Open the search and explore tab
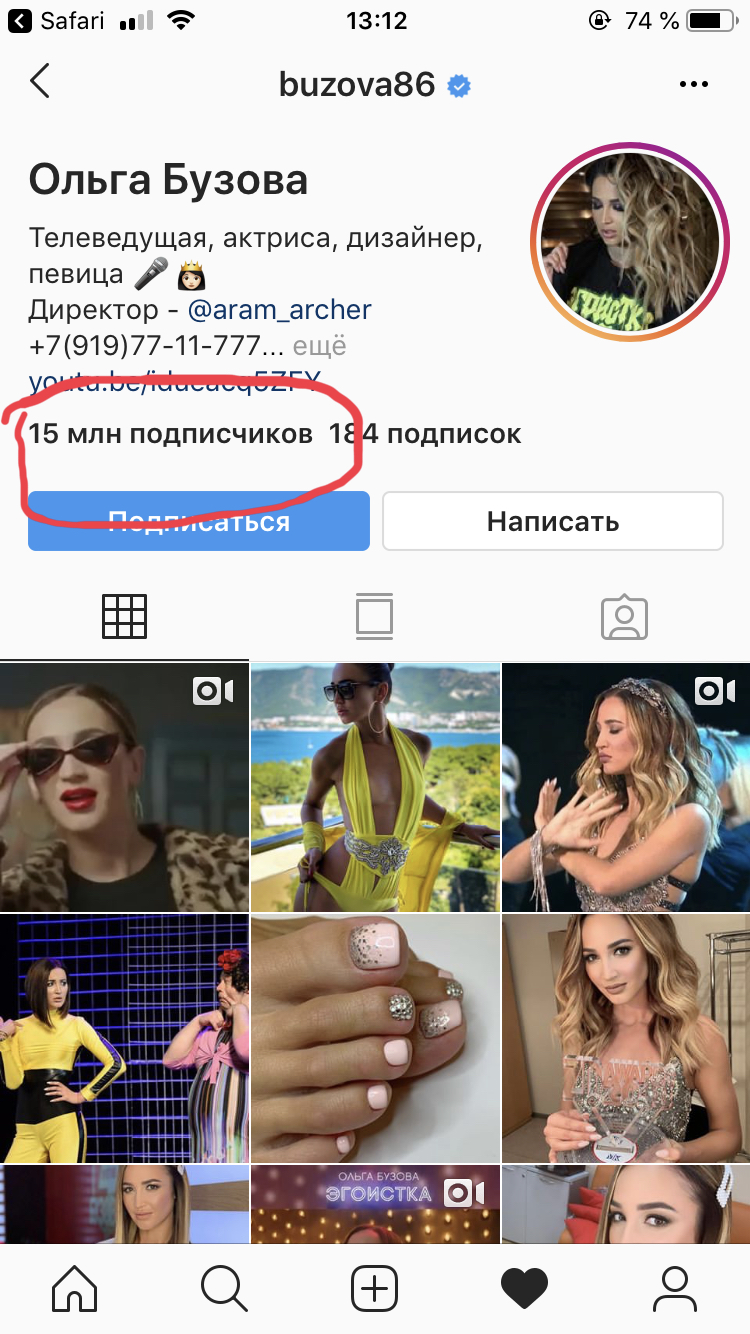Image resolution: width=750 pixels, height=1334 pixels. (x=224, y=1287)
